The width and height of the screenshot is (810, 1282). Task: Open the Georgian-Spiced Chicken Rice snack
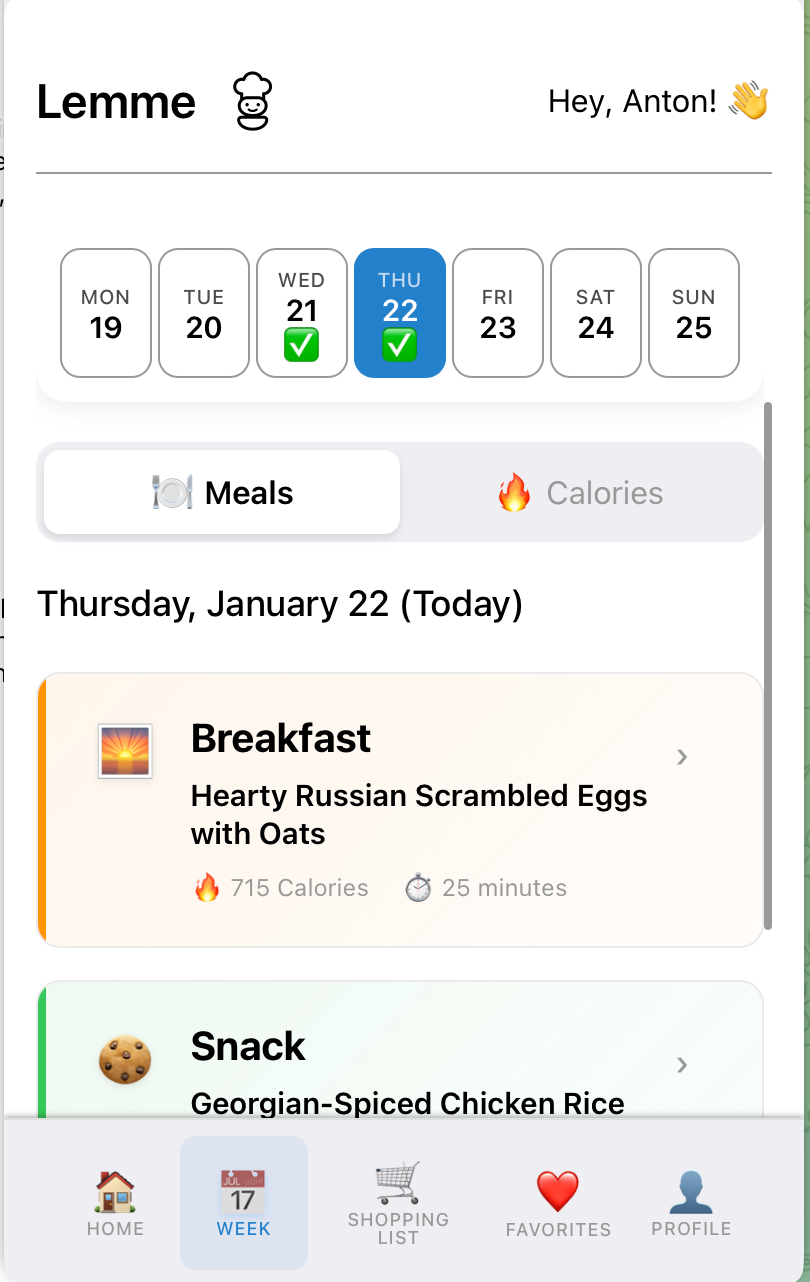407,1103
